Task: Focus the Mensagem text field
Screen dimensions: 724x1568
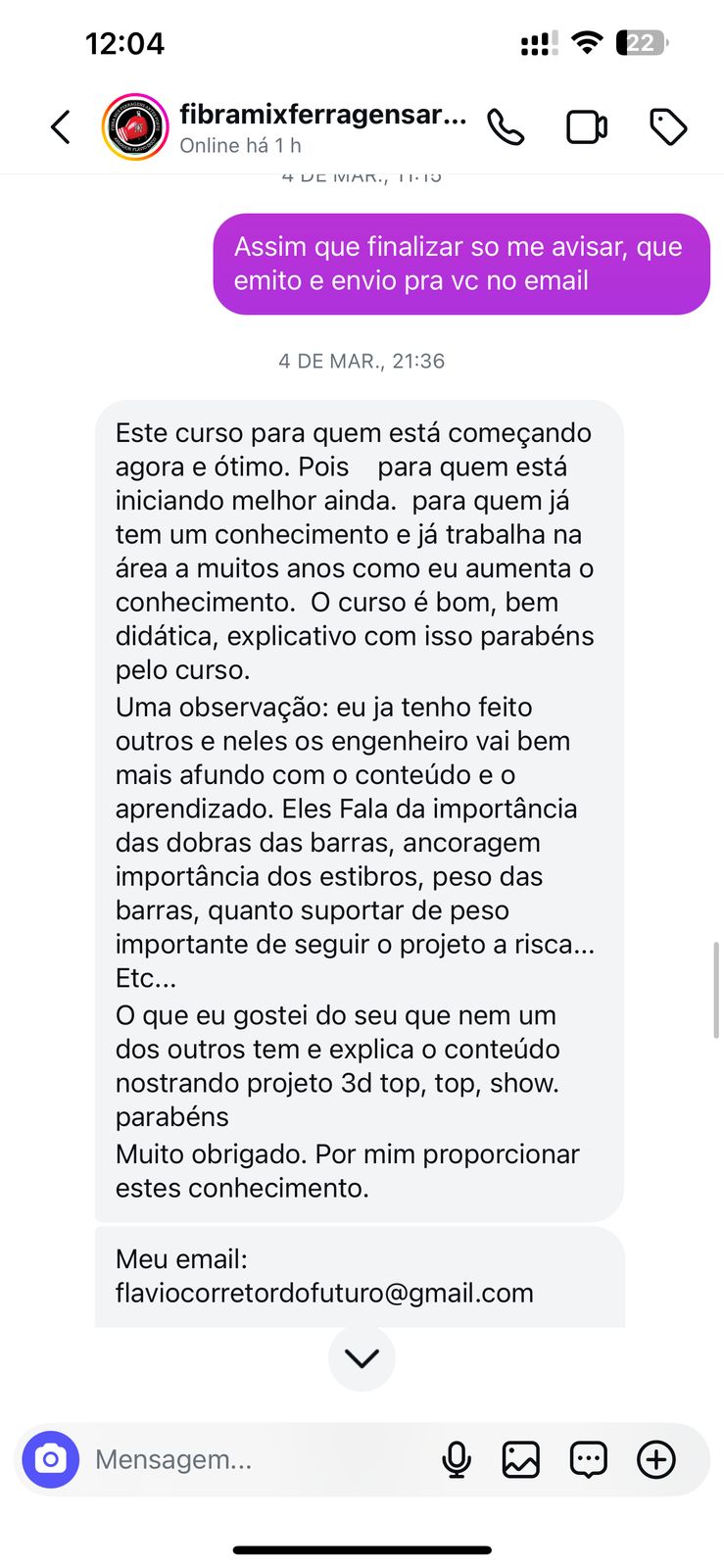Action: 255,1460
